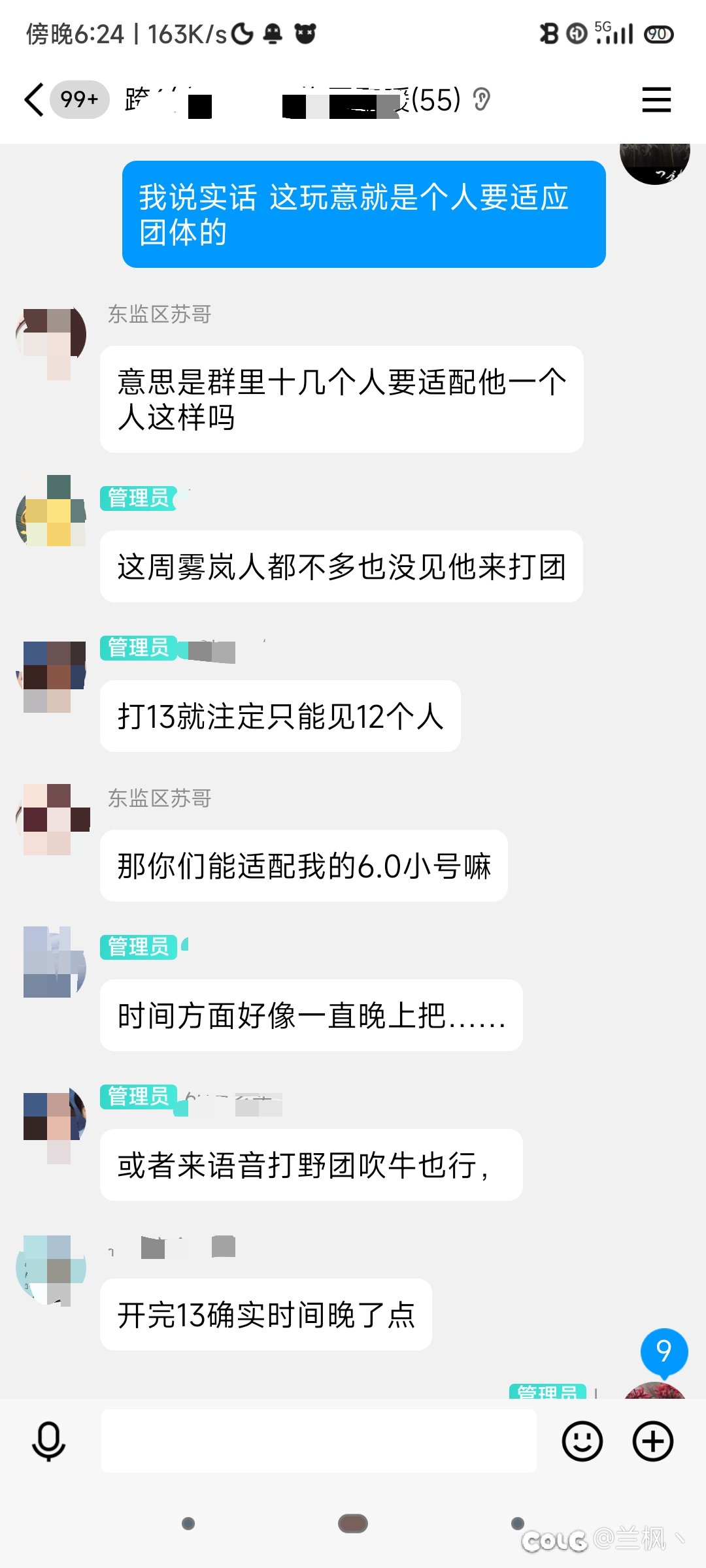Screen dimensions: 706x1568
Task: Tap the home pill on the navigation bar
Action: pyautogui.click(x=353, y=1522)
